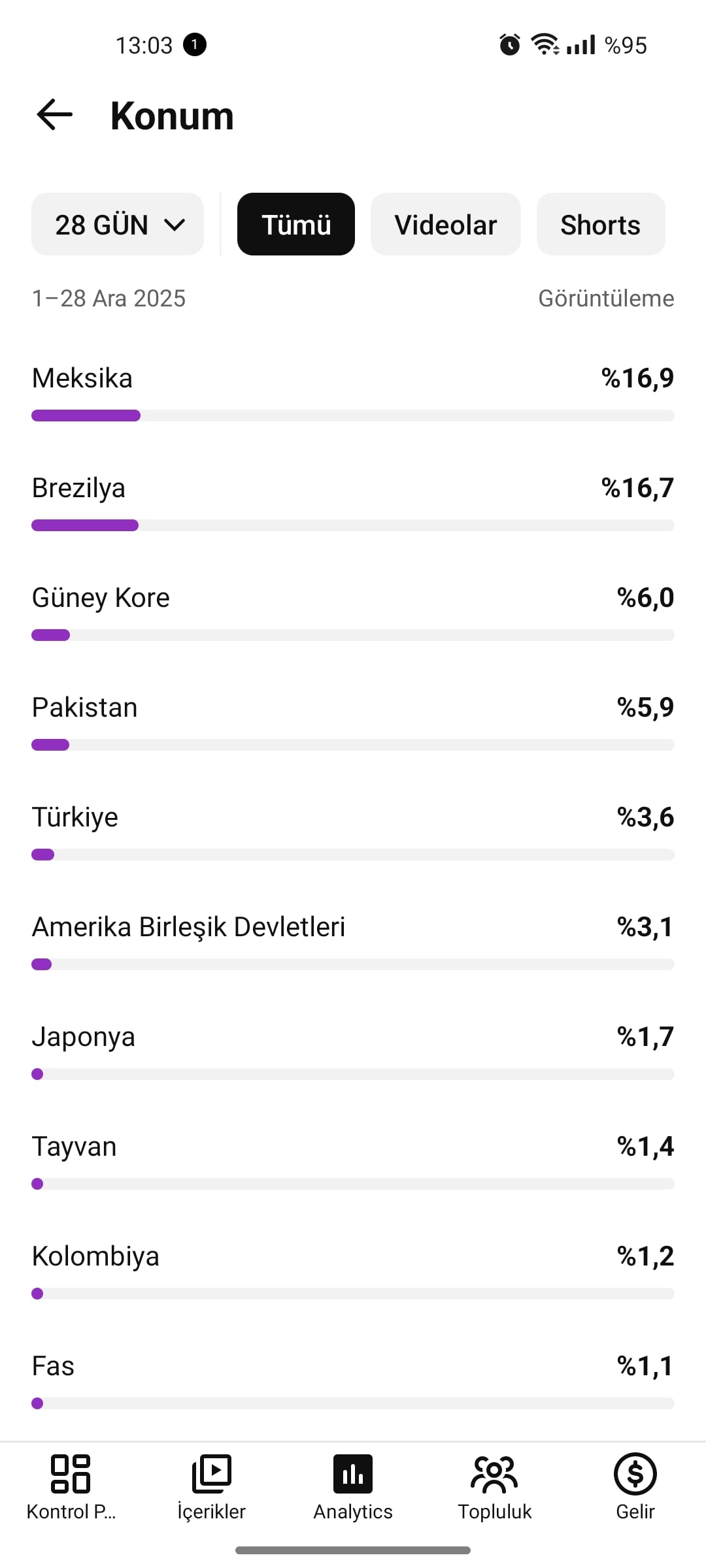The height and width of the screenshot is (1568, 706).
Task: Select the Tümü filter chip
Action: coord(296,224)
